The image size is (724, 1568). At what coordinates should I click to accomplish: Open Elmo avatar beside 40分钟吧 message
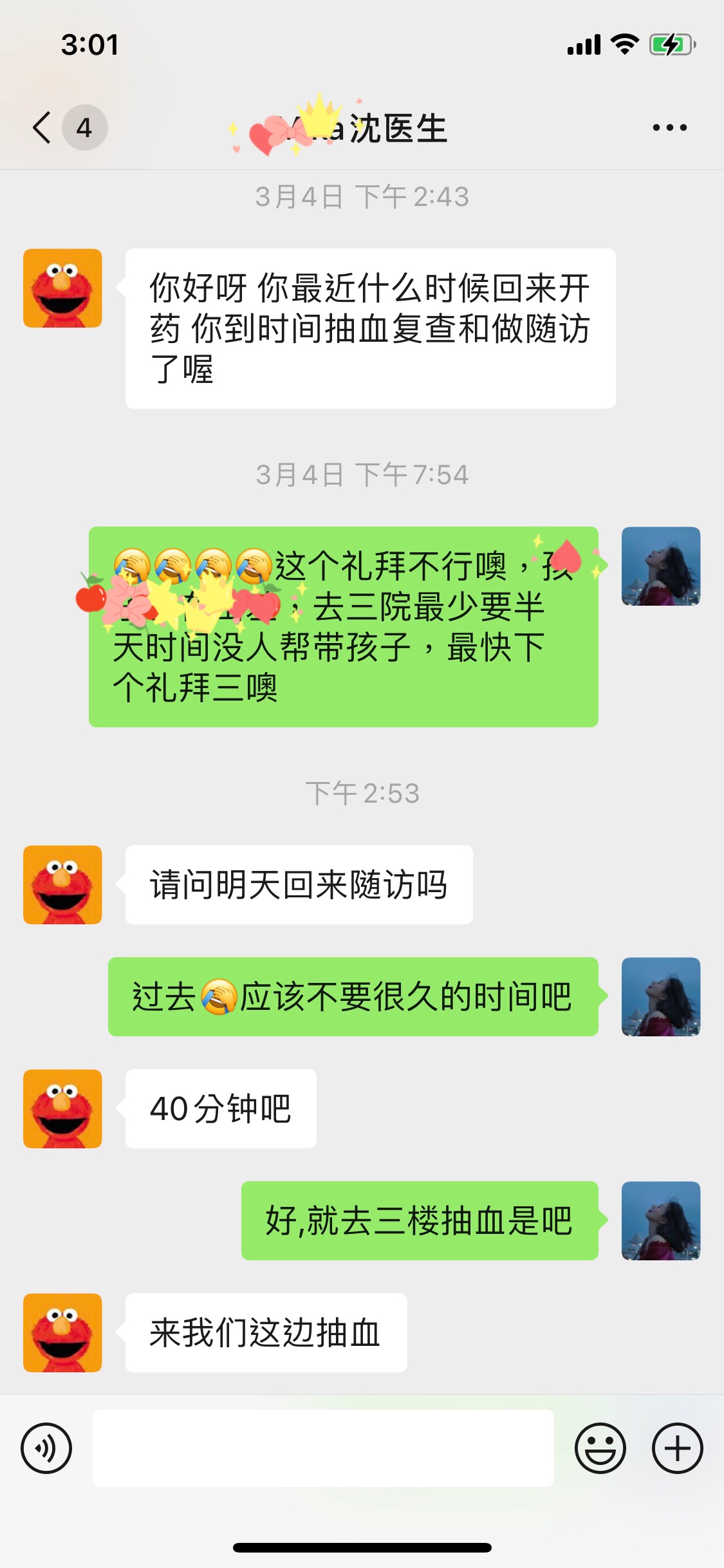[x=62, y=1108]
